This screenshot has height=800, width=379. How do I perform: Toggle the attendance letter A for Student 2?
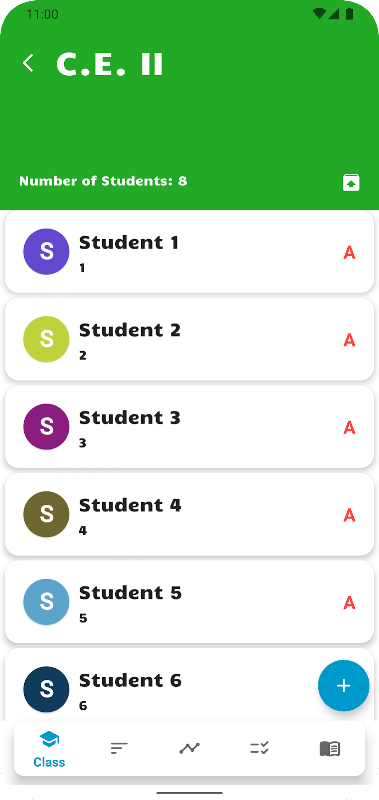pyautogui.click(x=349, y=340)
